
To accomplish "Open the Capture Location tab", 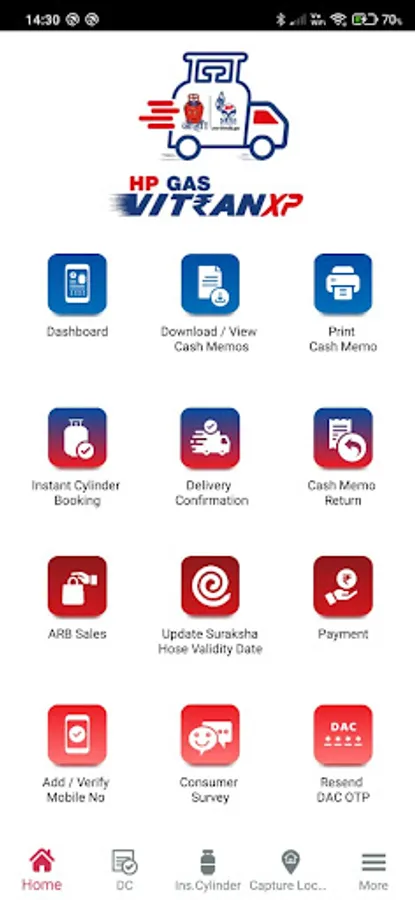I will tap(290, 869).
